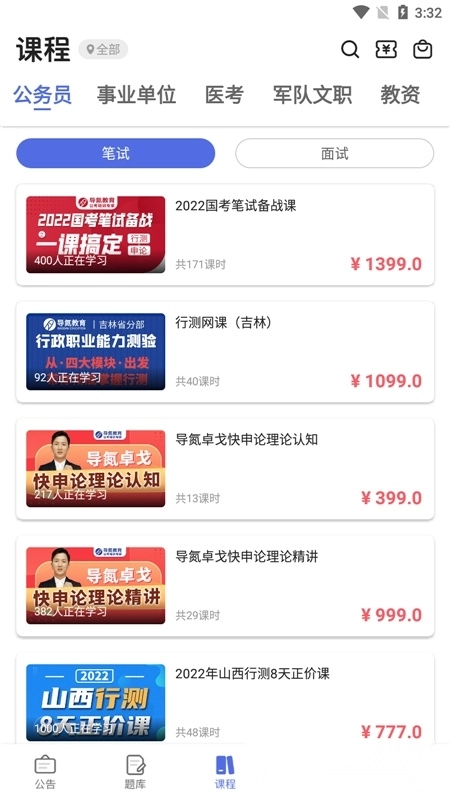Select the 笔试 segment
The height and width of the screenshot is (800, 450).
click(x=116, y=153)
